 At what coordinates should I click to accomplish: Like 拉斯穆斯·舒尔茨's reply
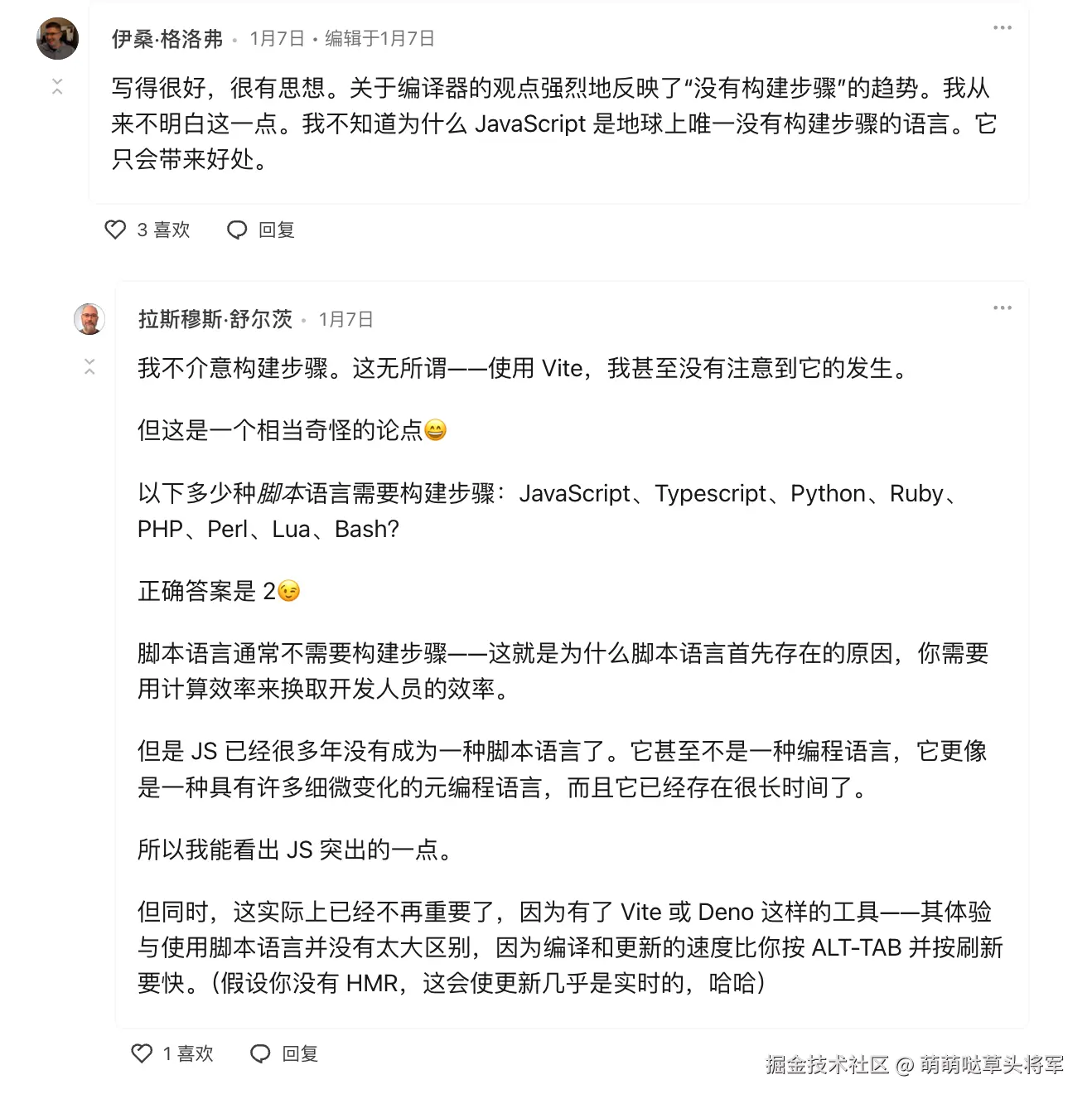click(143, 1053)
